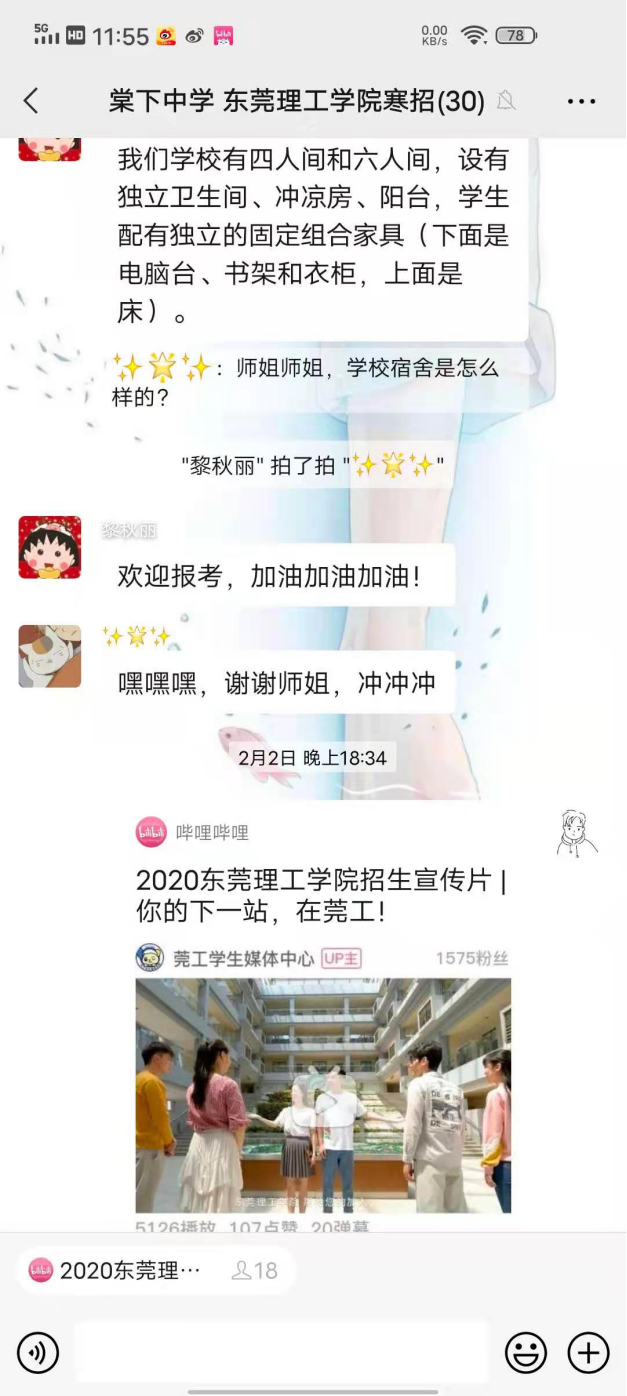Open the group chat overflow menu
Viewport: 627px width, 1396px height.
point(581,101)
